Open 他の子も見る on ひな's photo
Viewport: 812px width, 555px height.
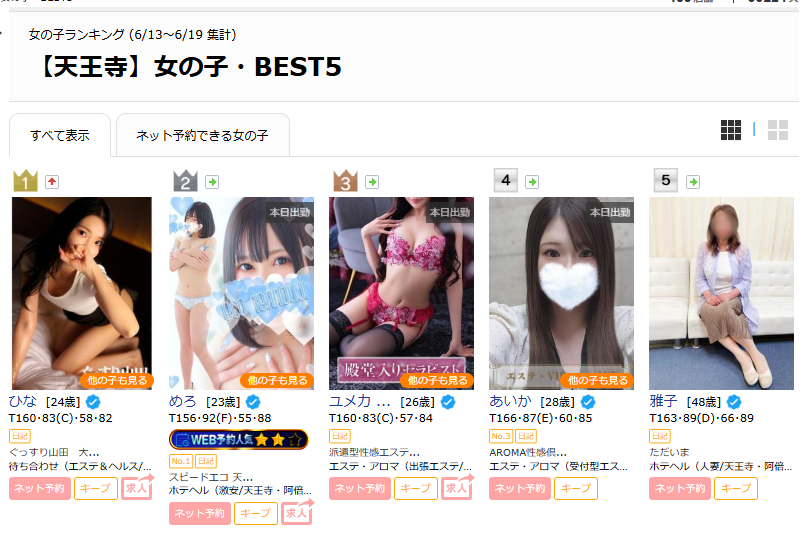click(117, 380)
